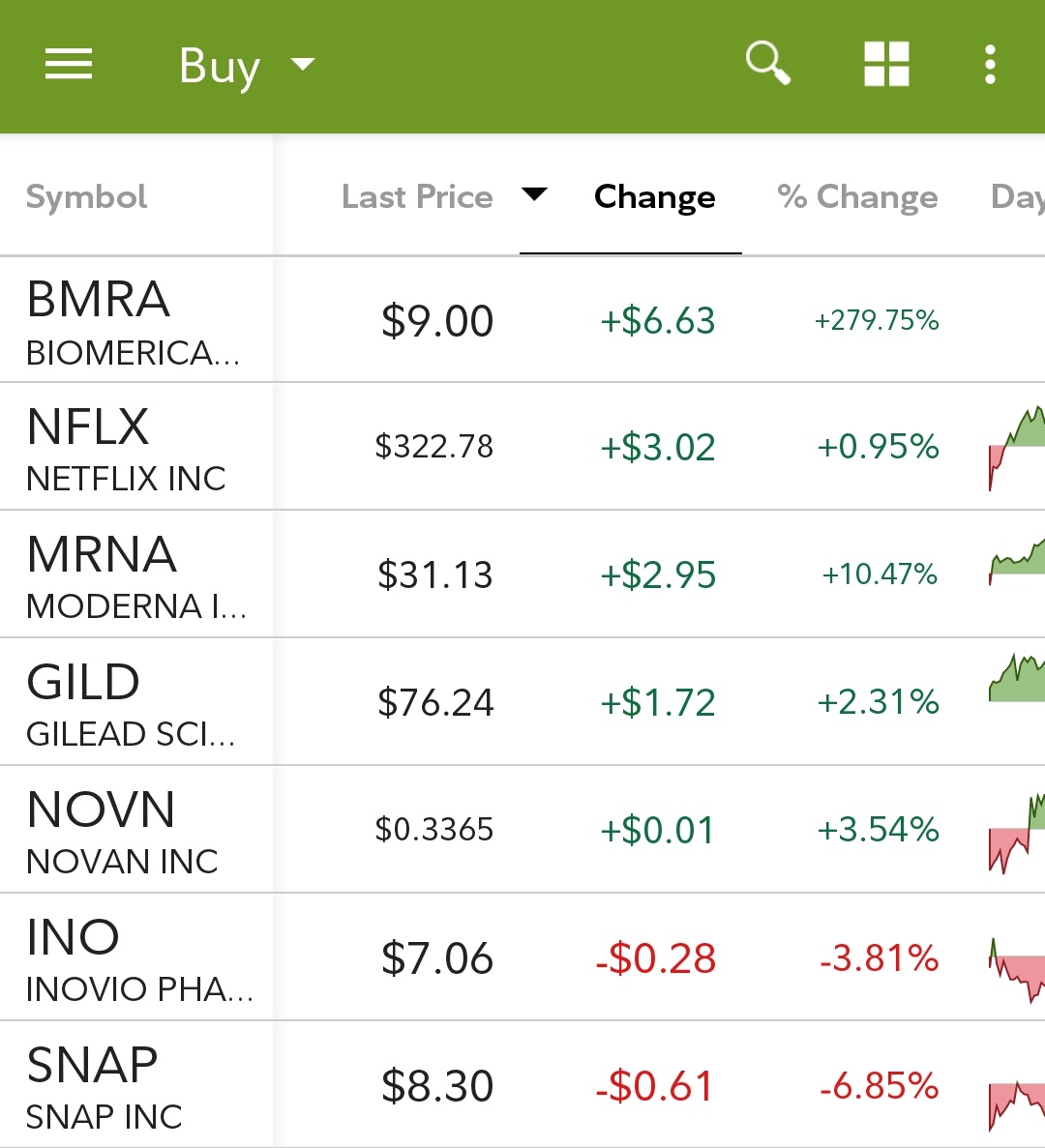Open the search magnifier

tap(767, 64)
